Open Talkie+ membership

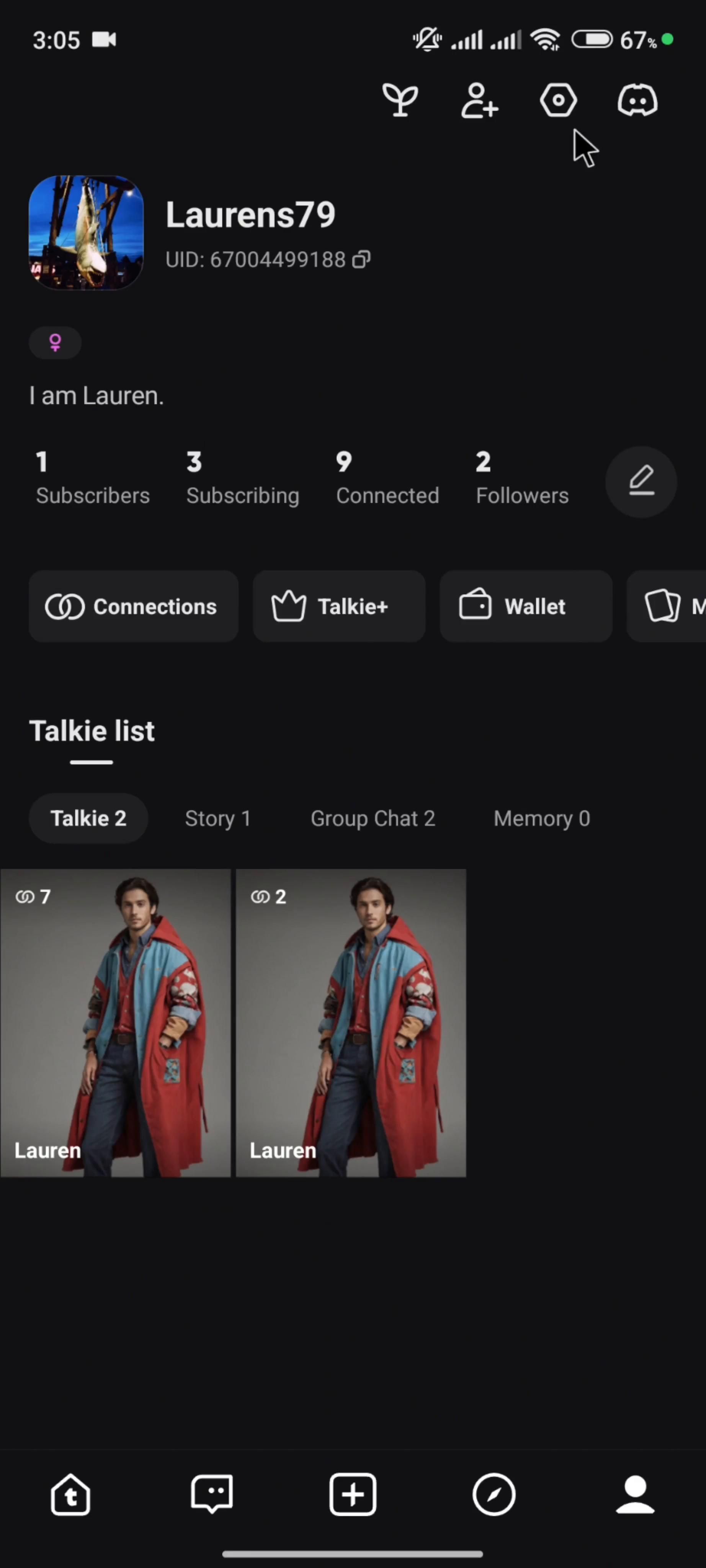pos(338,606)
